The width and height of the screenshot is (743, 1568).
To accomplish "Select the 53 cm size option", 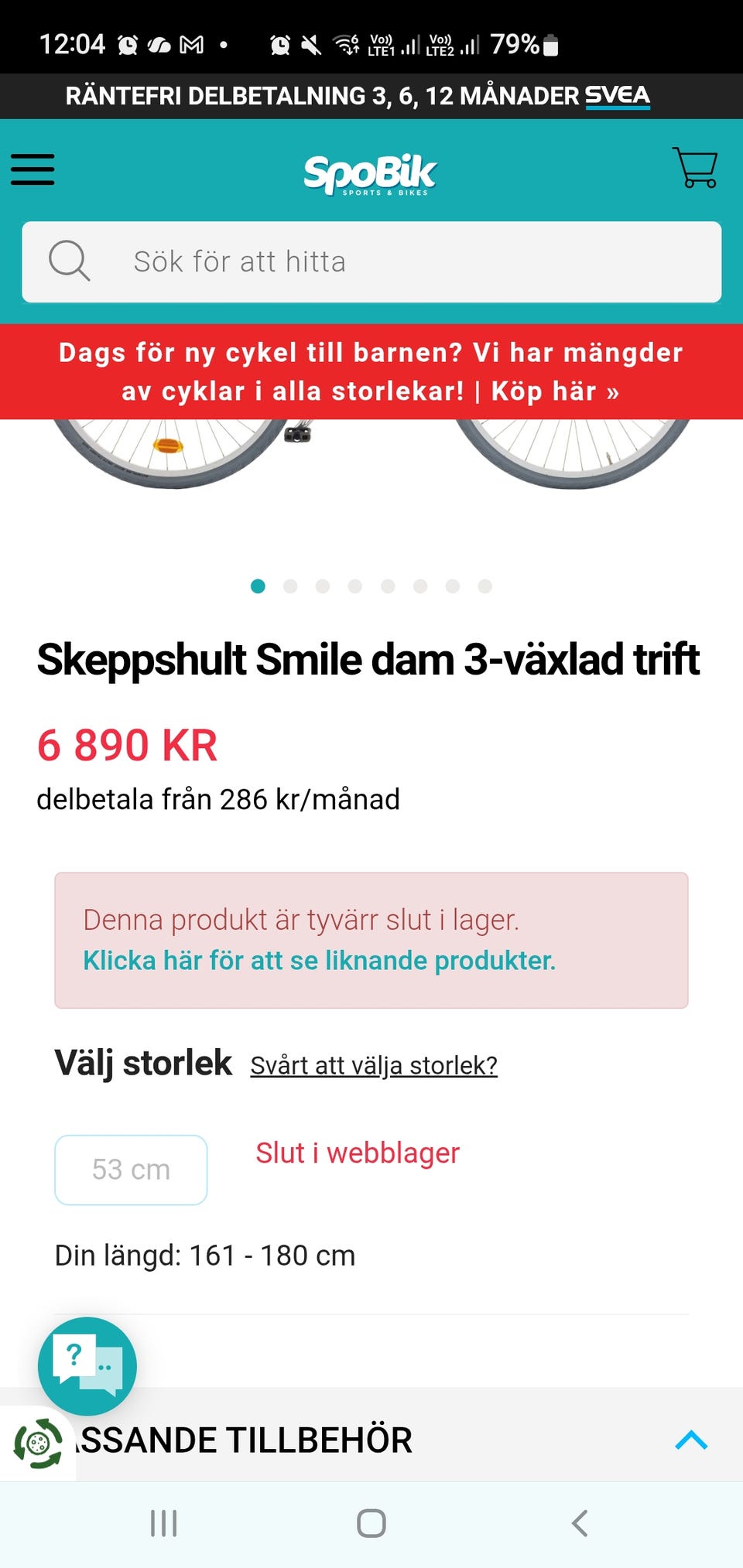I will [131, 1170].
